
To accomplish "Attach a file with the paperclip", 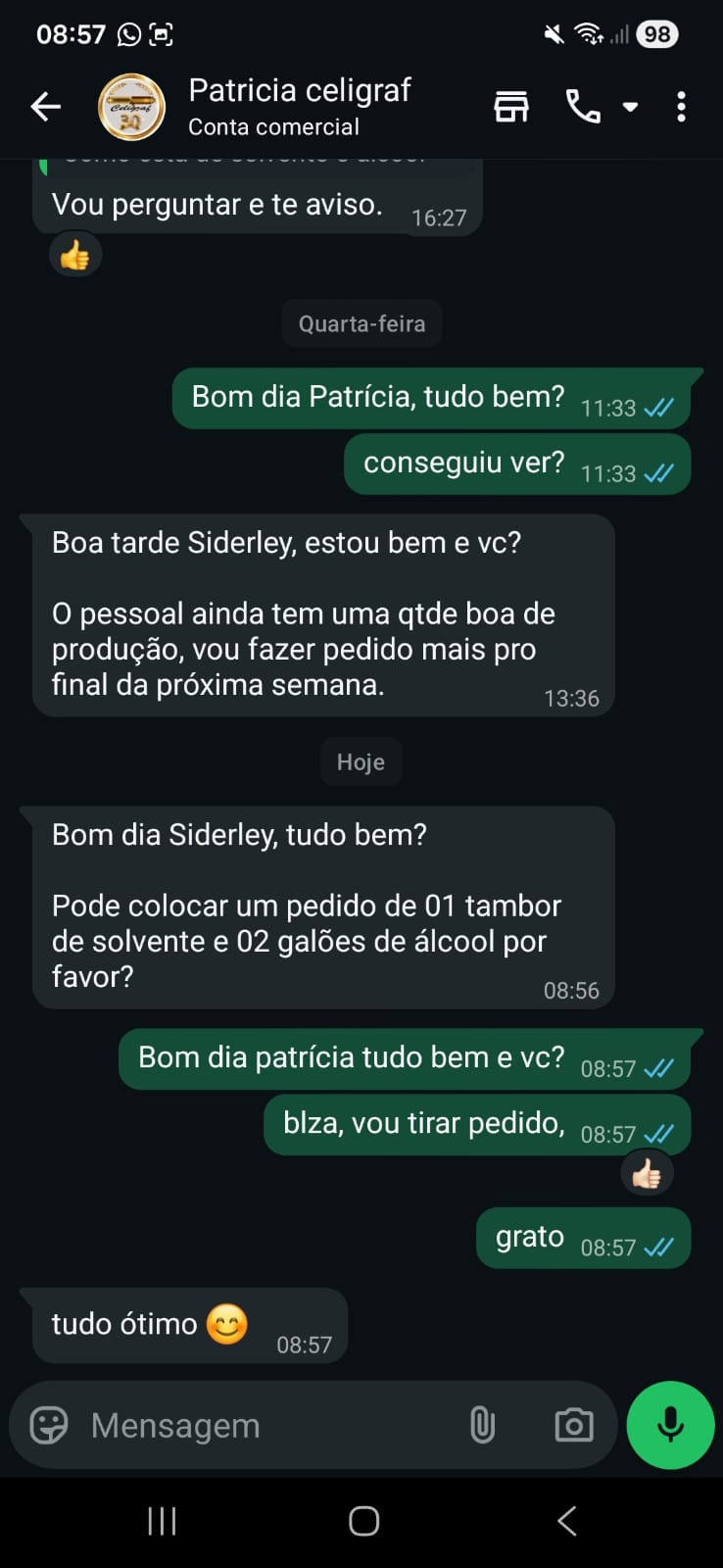I will (482, 1425).
